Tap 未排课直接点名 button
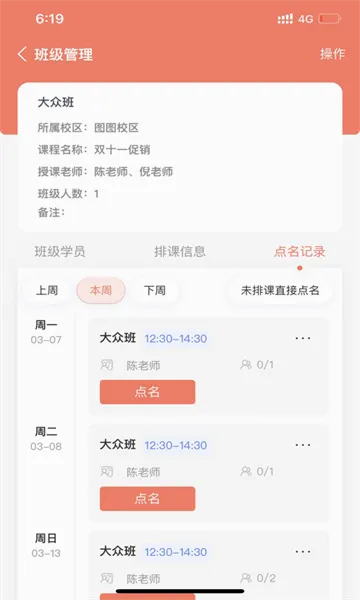Viewport: 360px width, 600px height. click(x=280, y=290)
